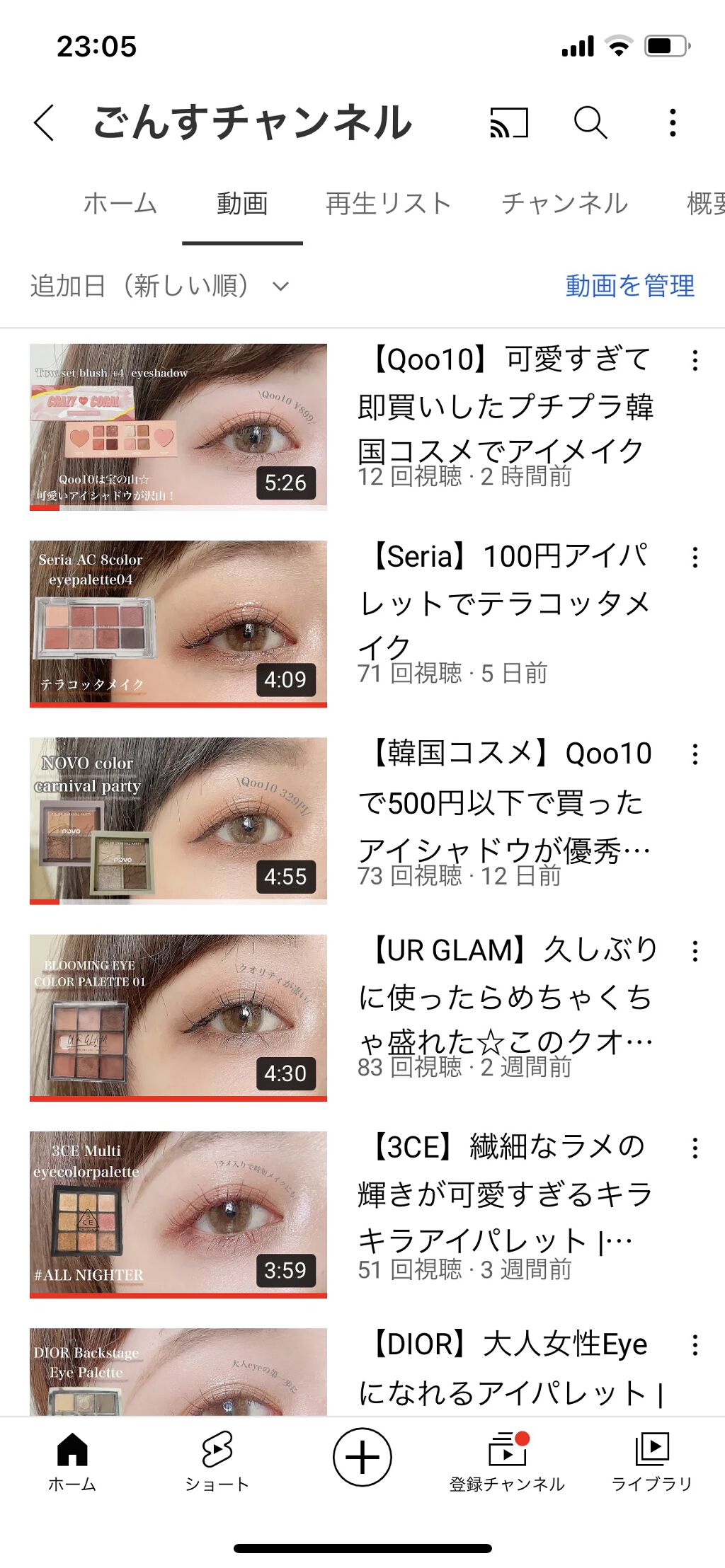Open search on the channel page
The height and width of the screenshot is (1568, 725).
click(590, 123)
